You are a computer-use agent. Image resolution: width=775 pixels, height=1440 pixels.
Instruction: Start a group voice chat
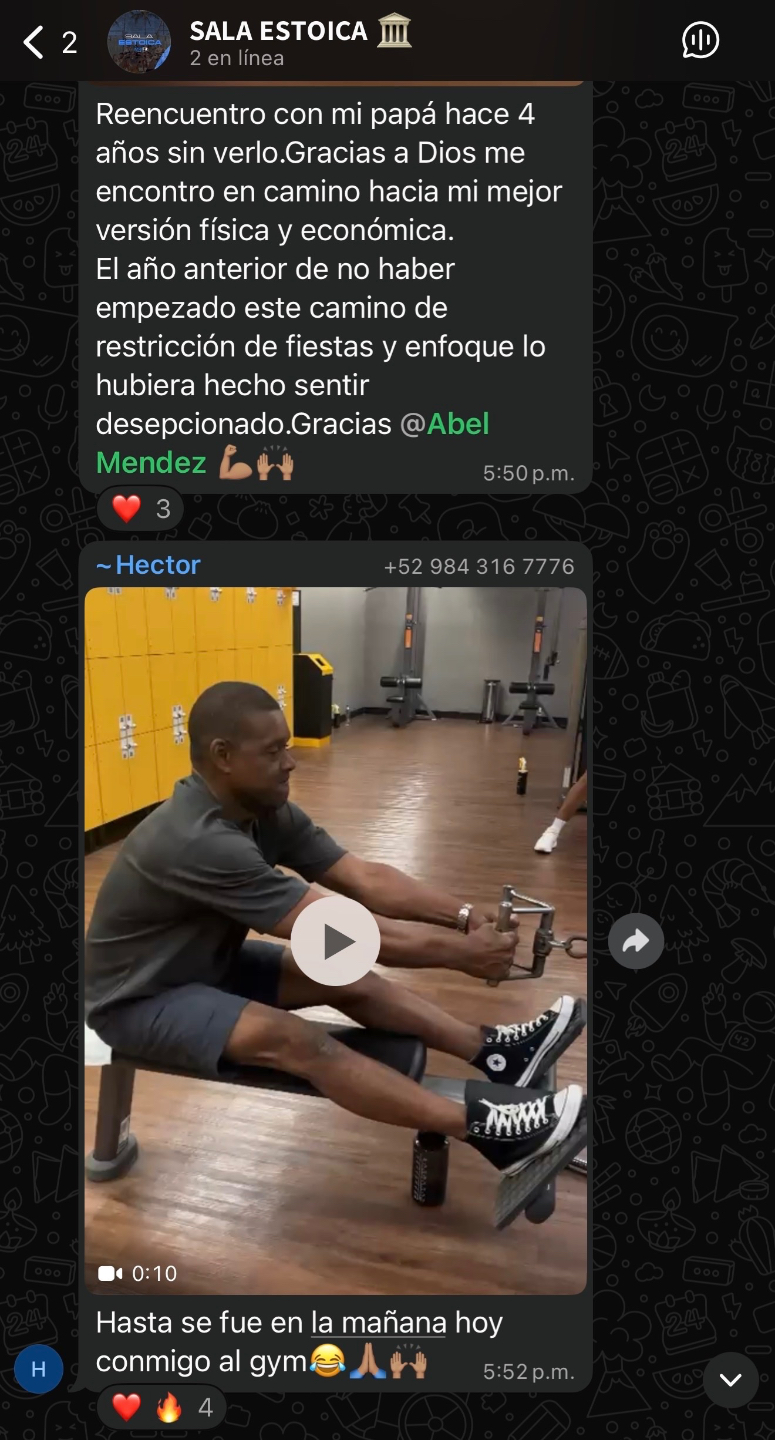pyautogui.click(x=700, y=41)
